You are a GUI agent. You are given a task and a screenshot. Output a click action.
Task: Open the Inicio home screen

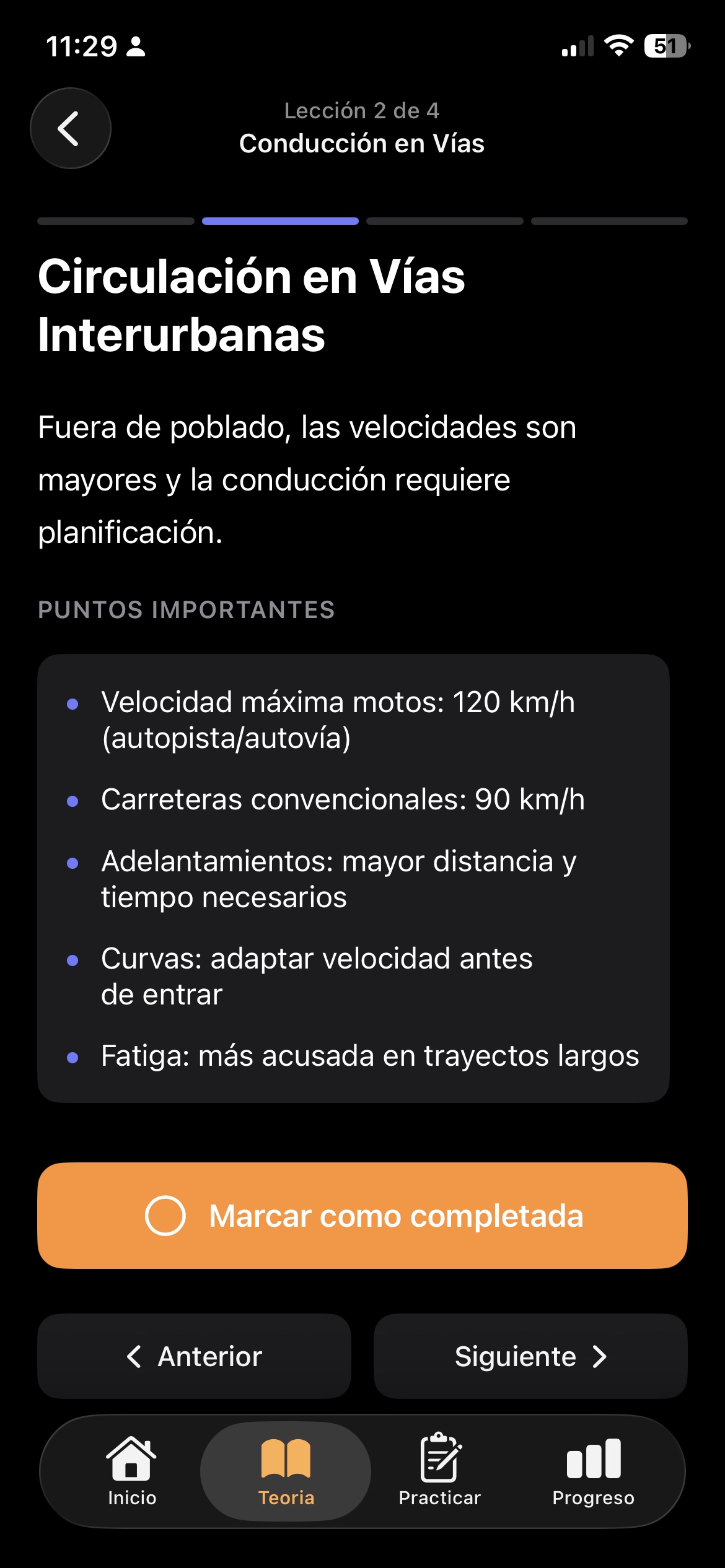pyautogui.click(x=132, y=1474)
